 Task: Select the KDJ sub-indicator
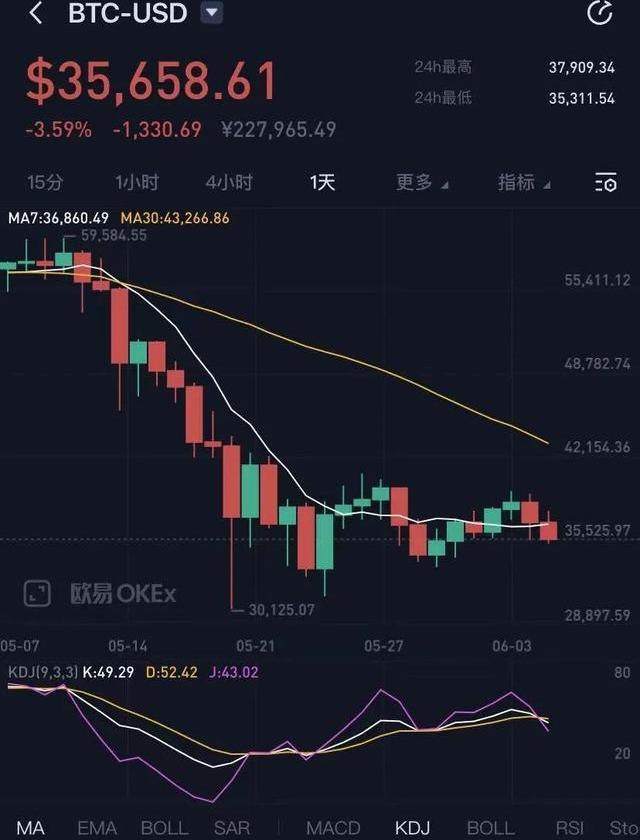412,827
